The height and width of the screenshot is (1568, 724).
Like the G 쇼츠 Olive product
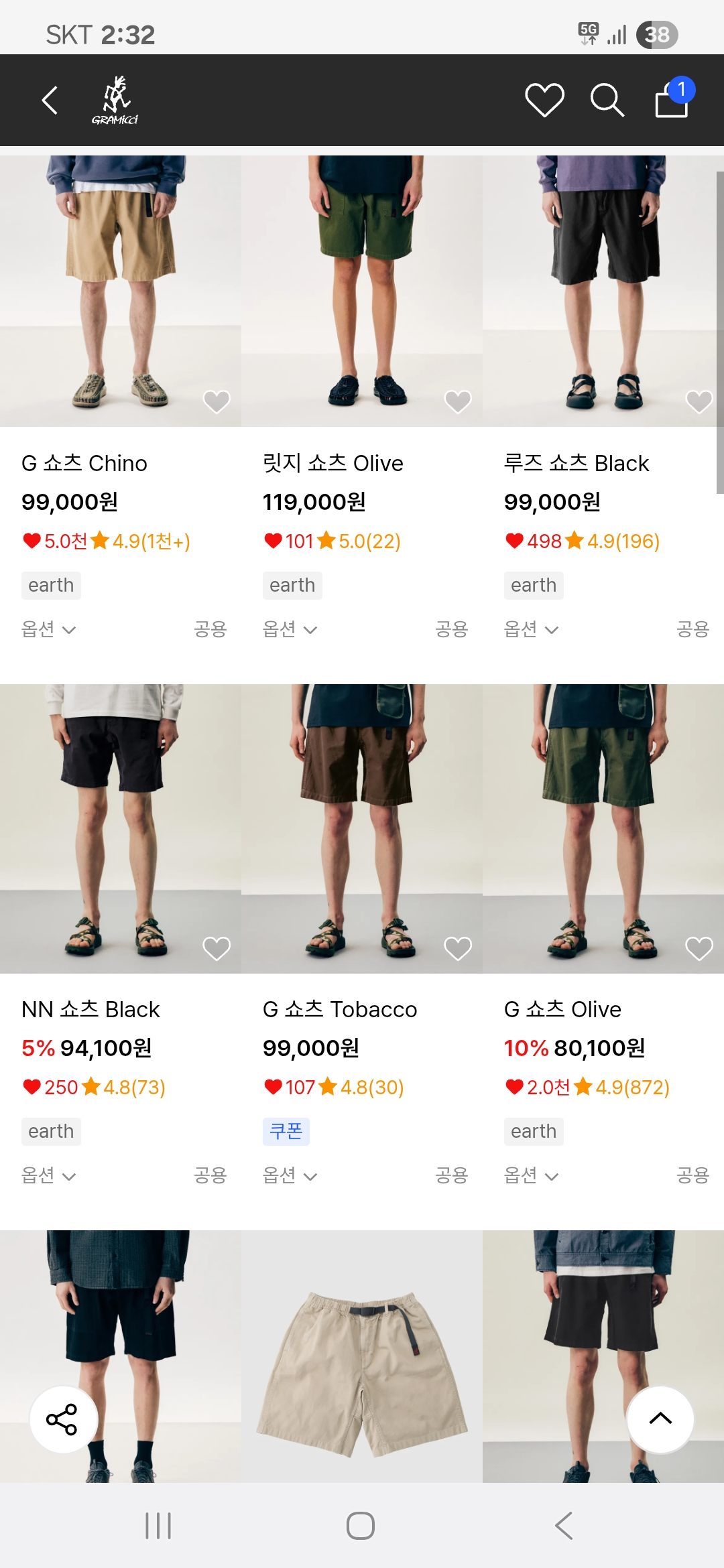coord(699,948)
